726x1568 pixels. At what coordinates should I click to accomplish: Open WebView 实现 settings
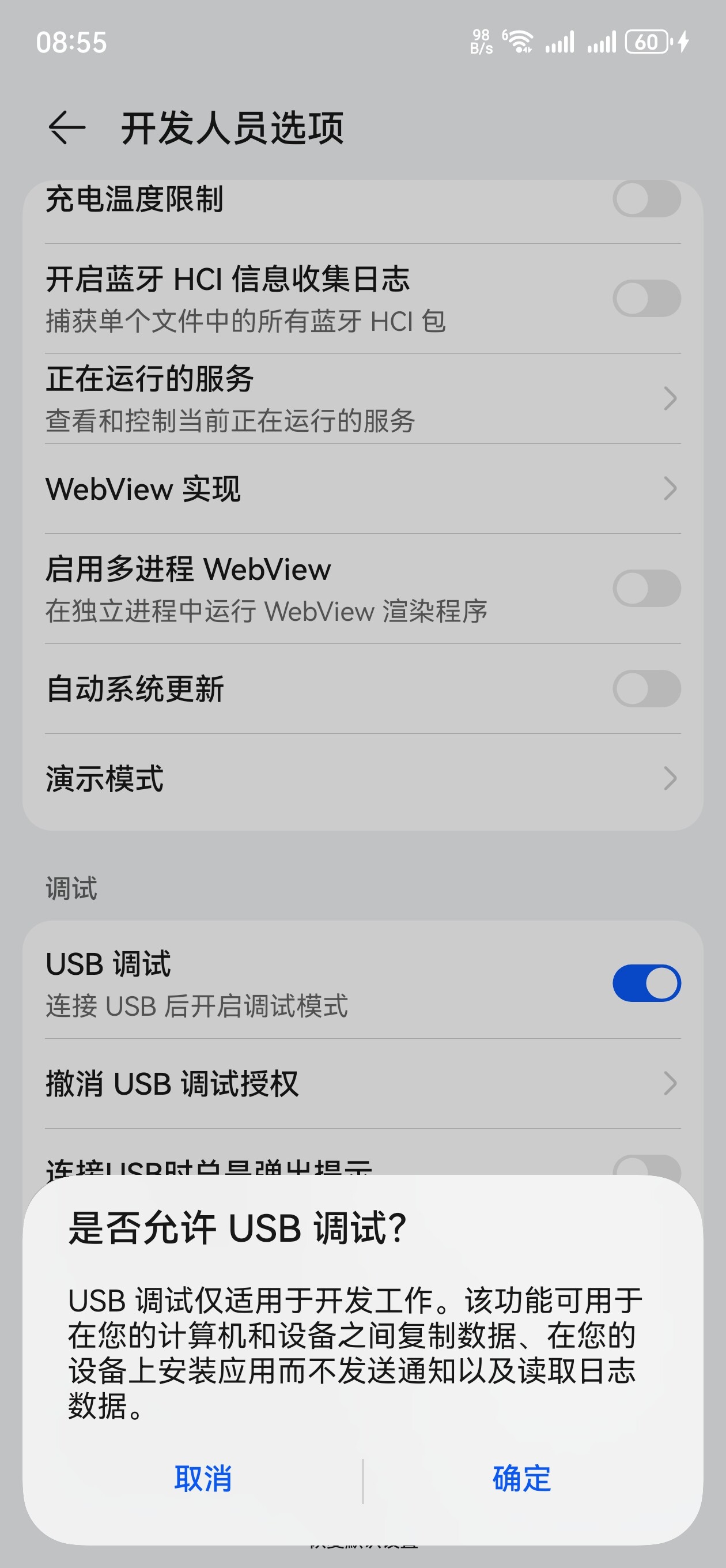pyautogui.click(x=362, y=489)
